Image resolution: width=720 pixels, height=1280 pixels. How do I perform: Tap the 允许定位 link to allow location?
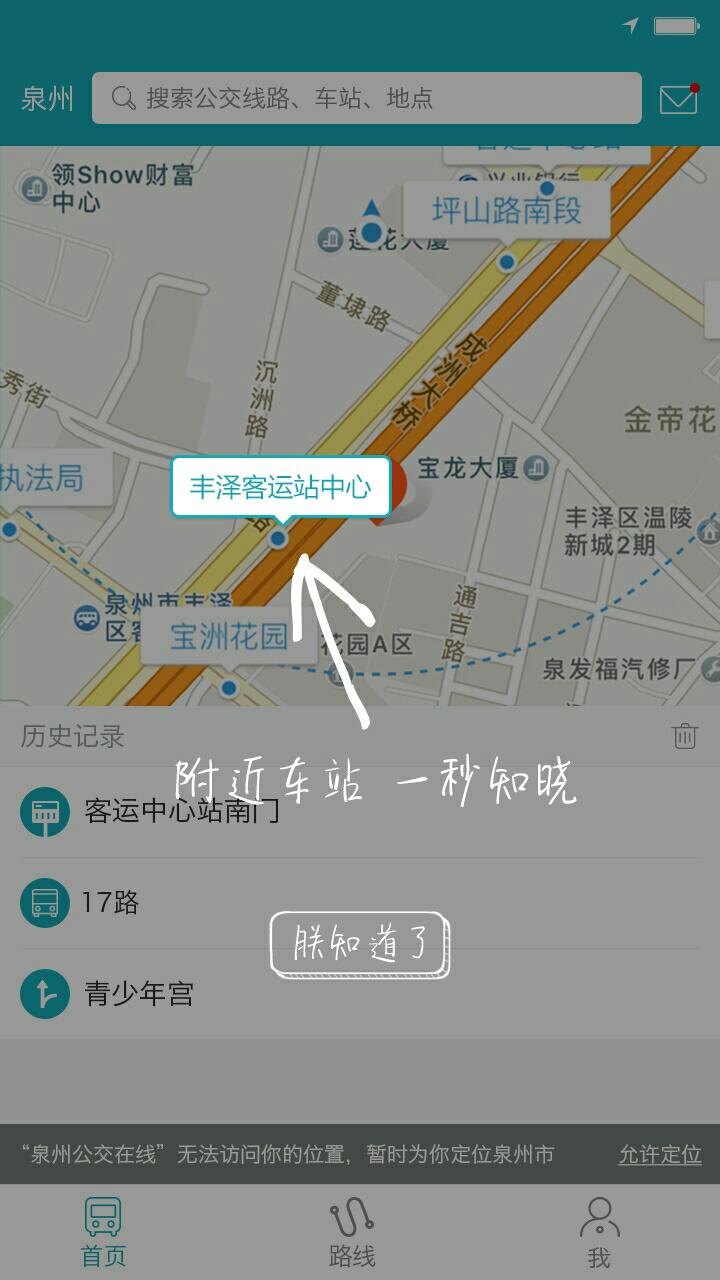point(659,1155)
